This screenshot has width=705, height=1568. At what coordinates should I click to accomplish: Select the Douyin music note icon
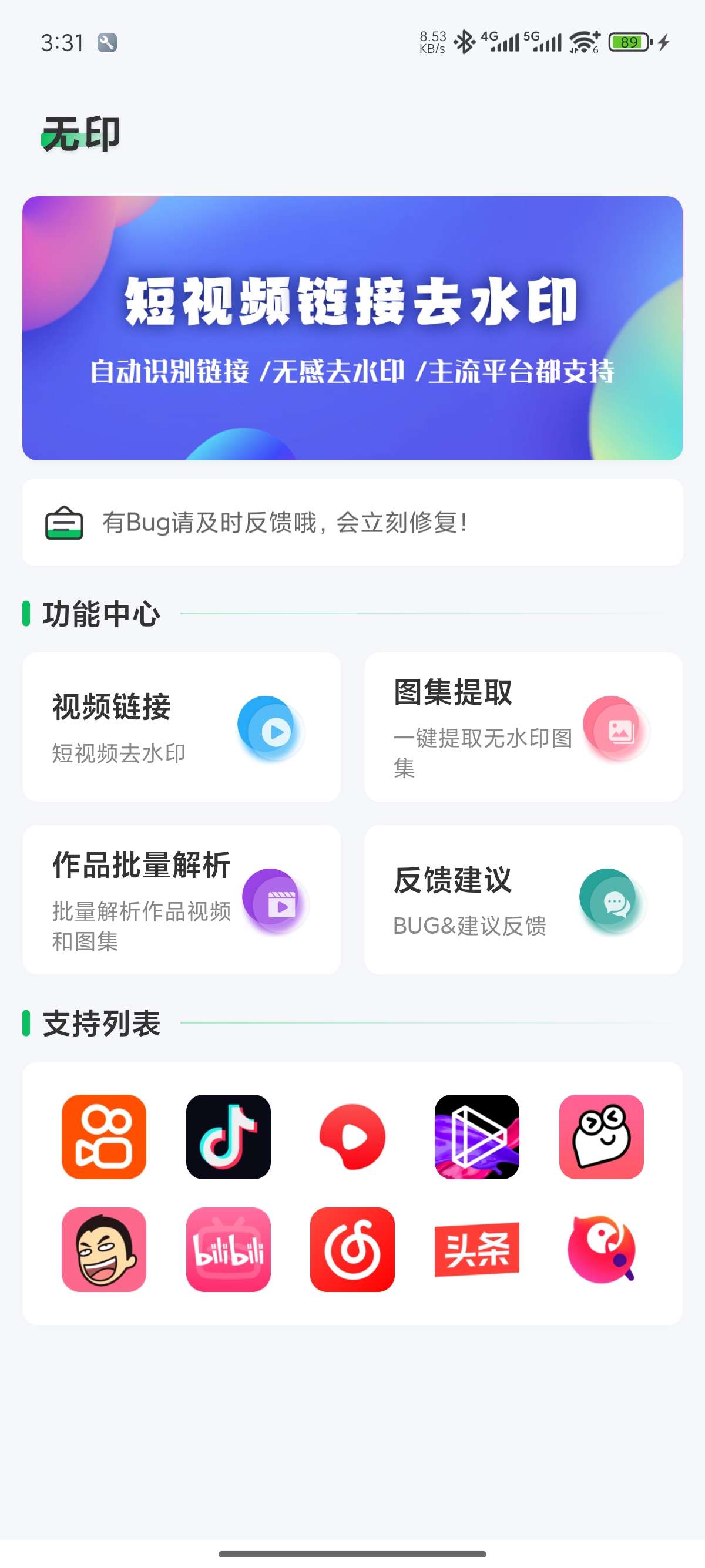point(229,1136)
